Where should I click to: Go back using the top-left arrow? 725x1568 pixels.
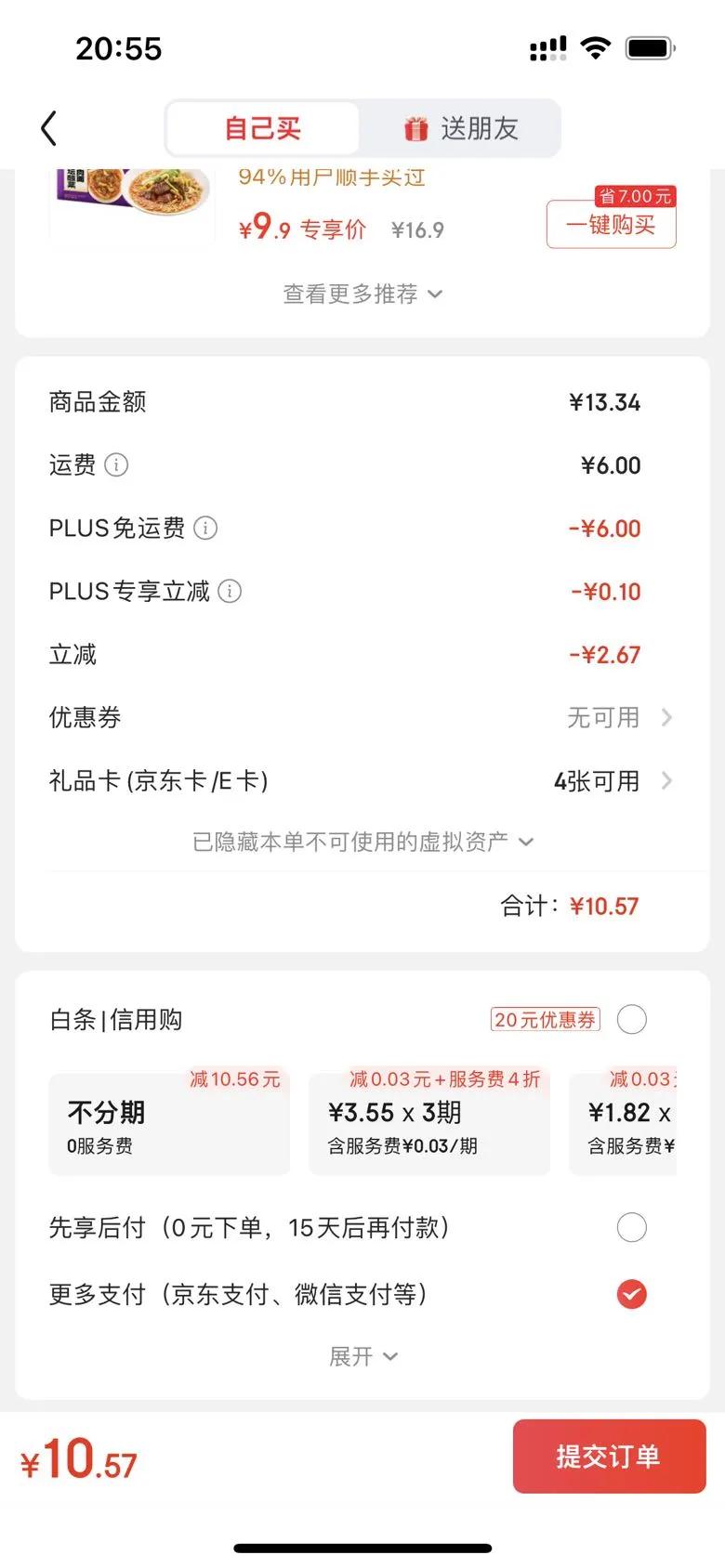coord(50,128)
